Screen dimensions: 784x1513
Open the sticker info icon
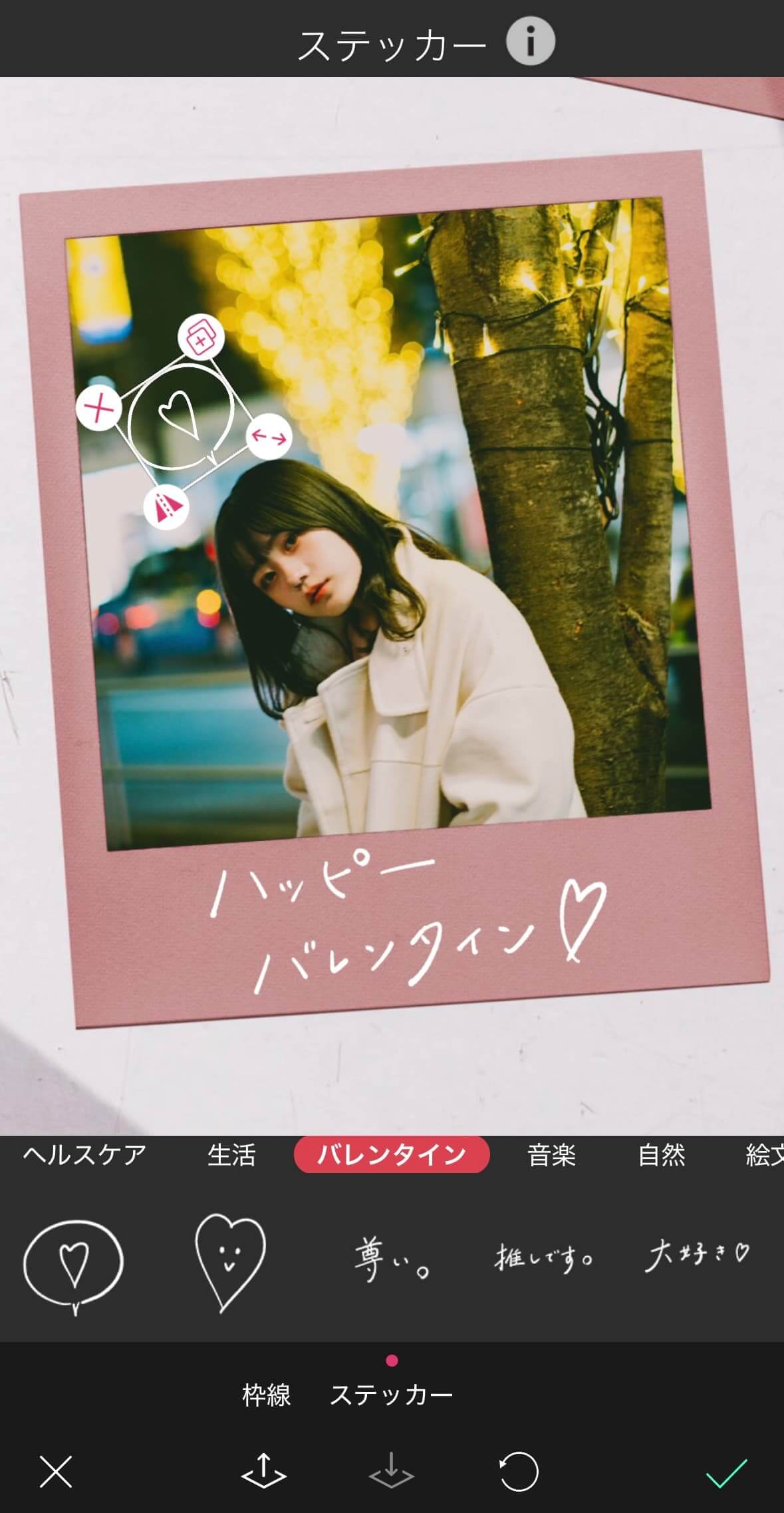point(530,41)
